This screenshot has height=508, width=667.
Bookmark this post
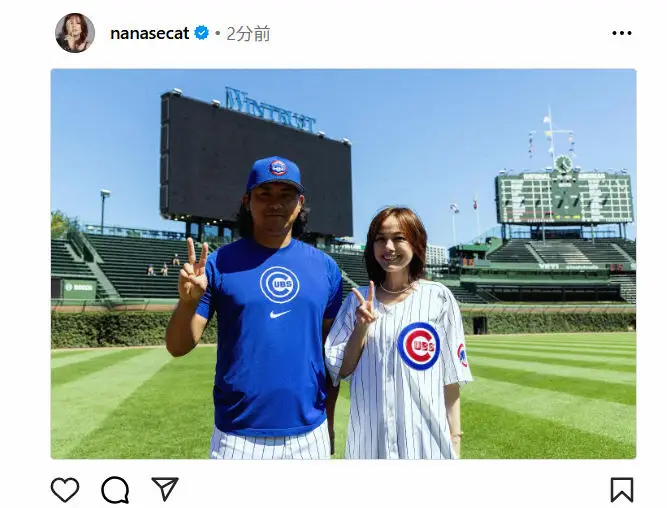(621, 489)
